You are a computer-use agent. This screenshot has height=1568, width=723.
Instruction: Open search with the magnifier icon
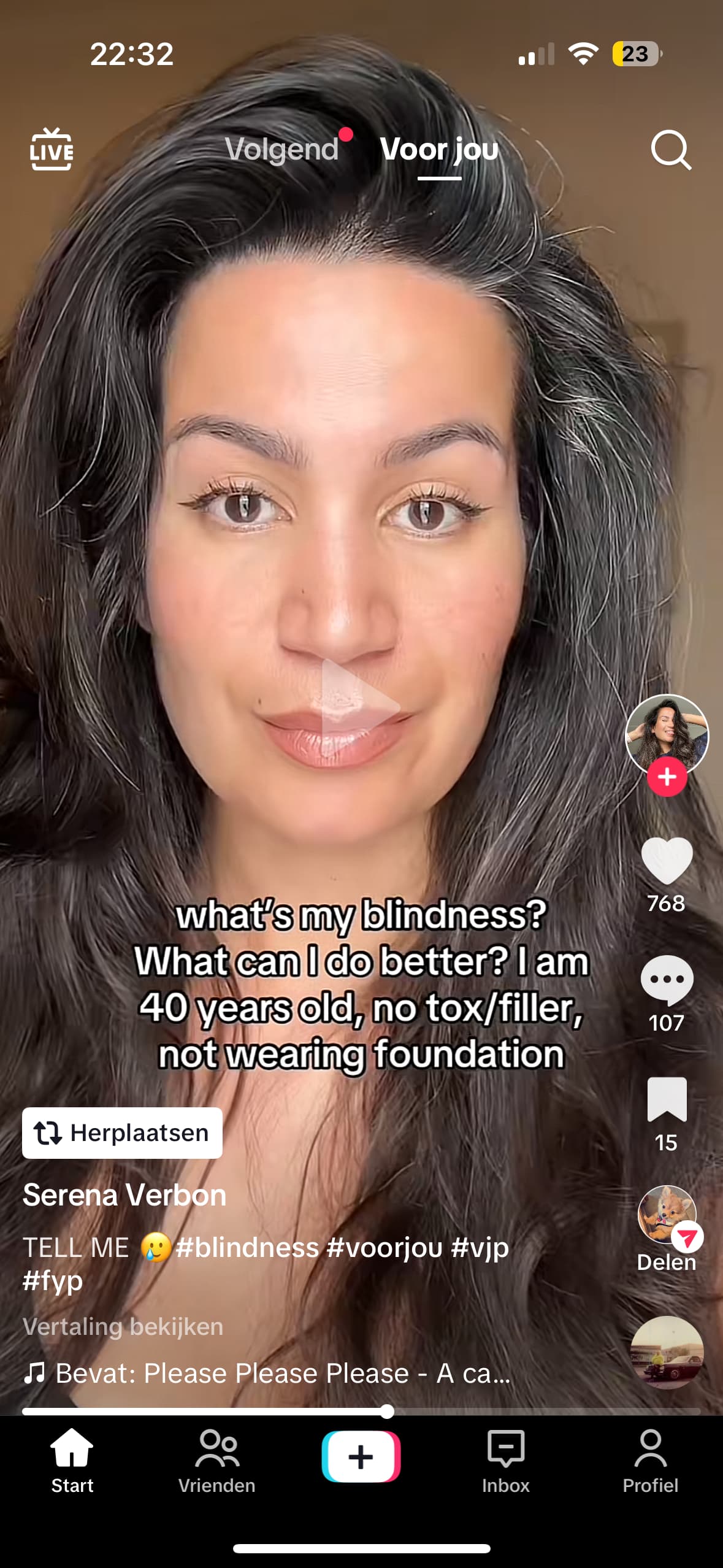(x=670, y=149)
